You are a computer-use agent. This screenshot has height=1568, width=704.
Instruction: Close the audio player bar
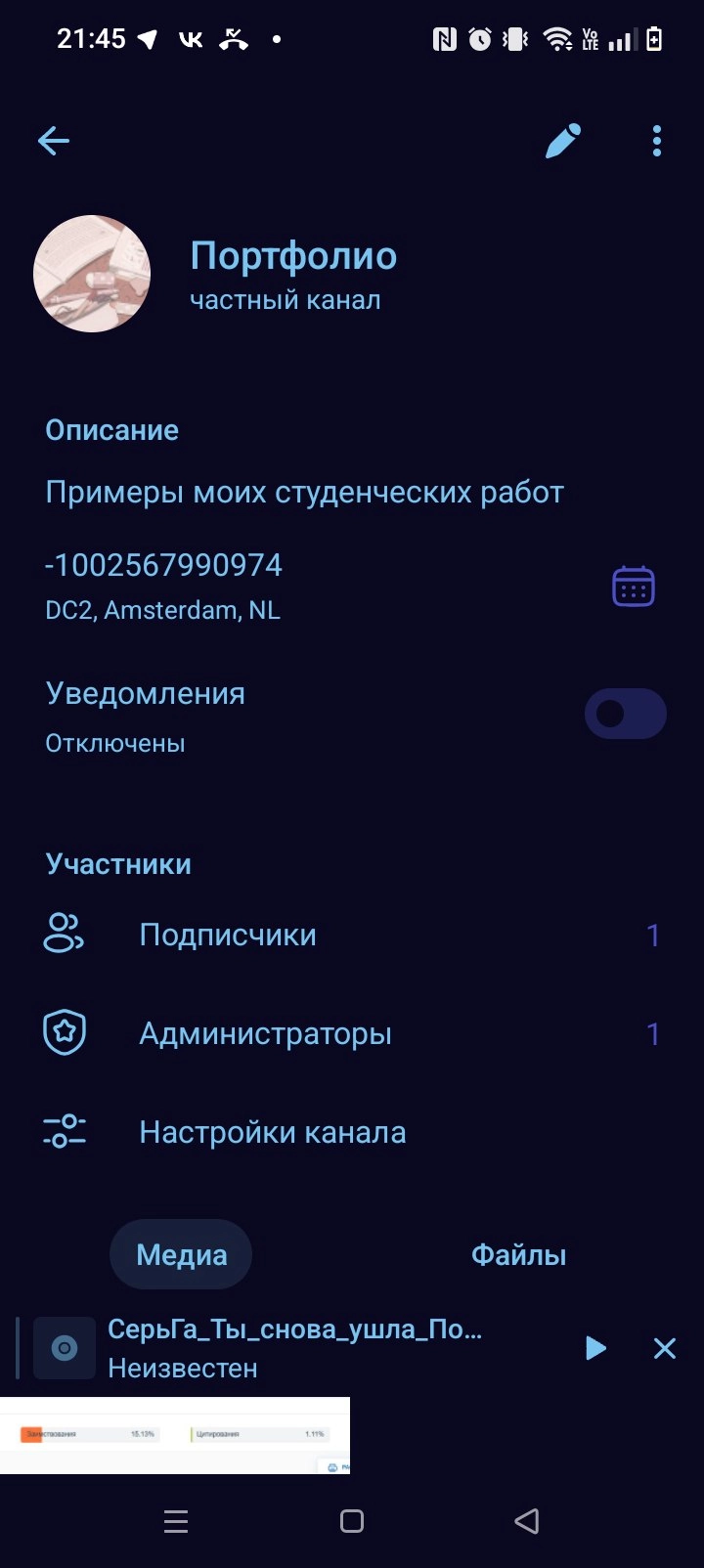665,1349
